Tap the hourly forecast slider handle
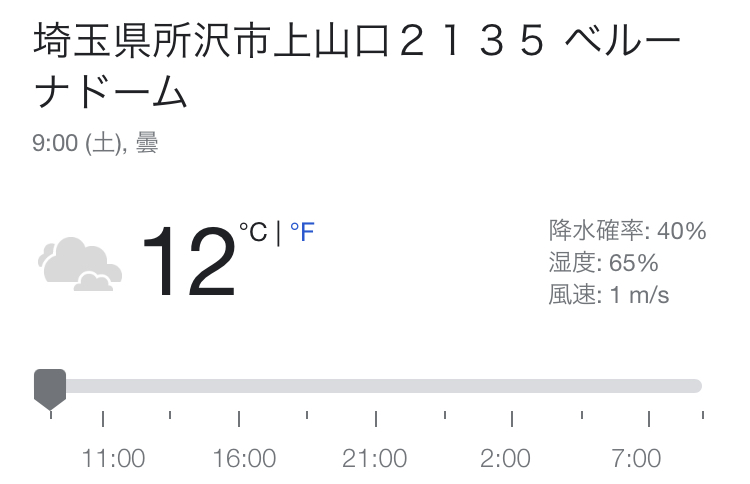Viewport: 750px width, 484px height. (x=50, y=389)
